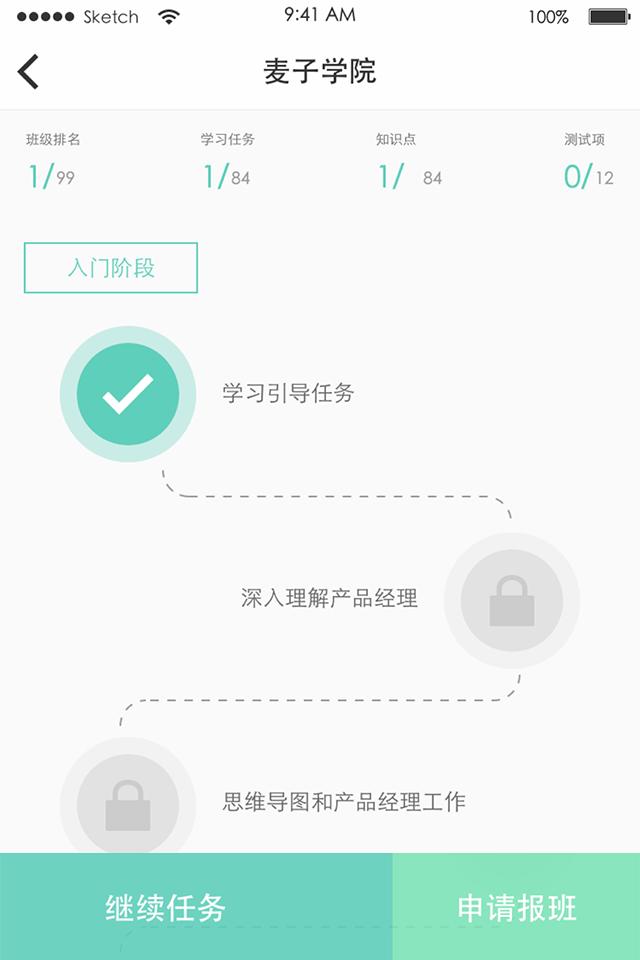640x960 pixels.
Task: Tap the locked 深入理解产品经理 task
Action: 511,601
